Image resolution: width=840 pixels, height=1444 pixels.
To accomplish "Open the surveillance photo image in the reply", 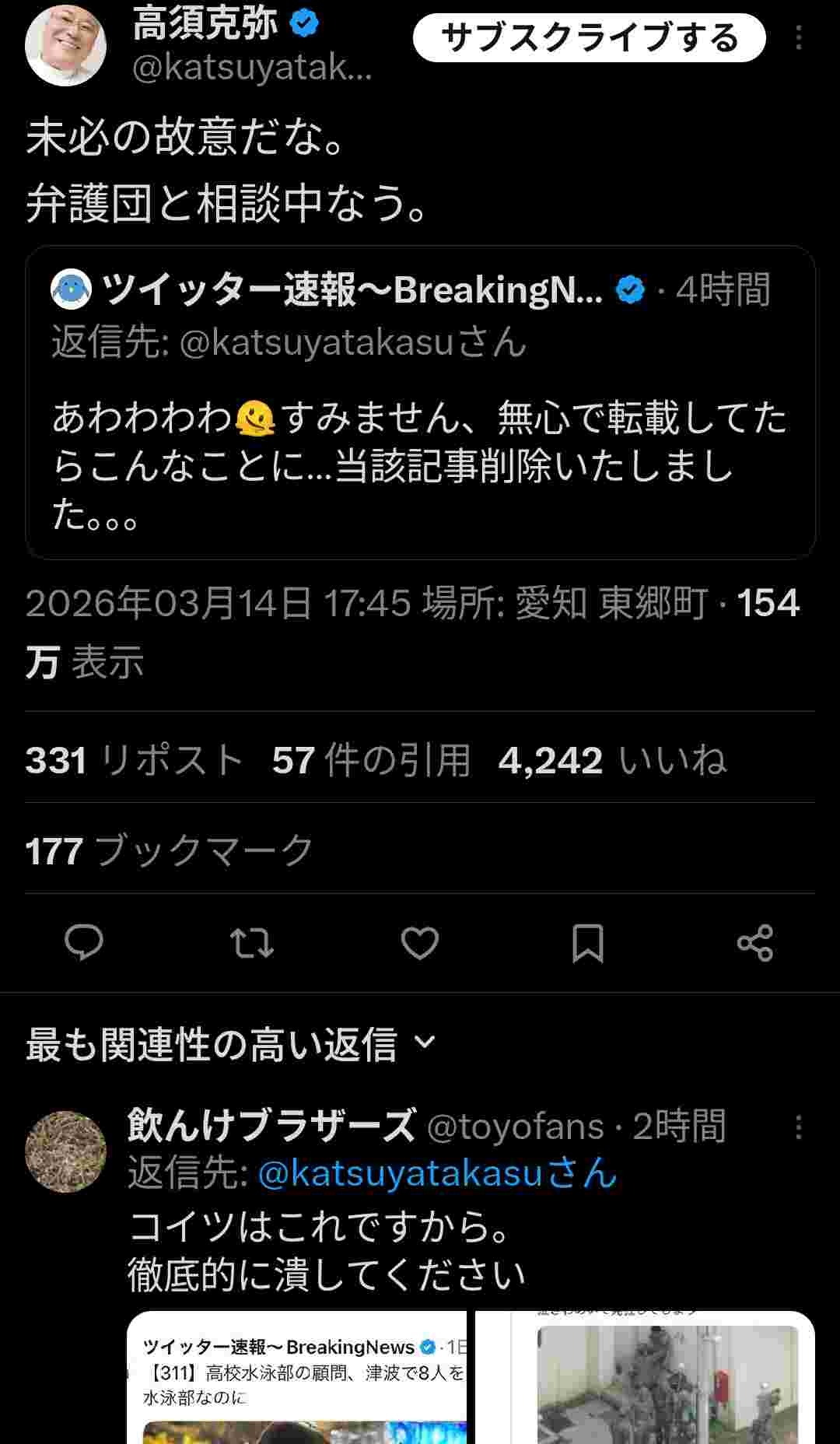I will 646,1377.
